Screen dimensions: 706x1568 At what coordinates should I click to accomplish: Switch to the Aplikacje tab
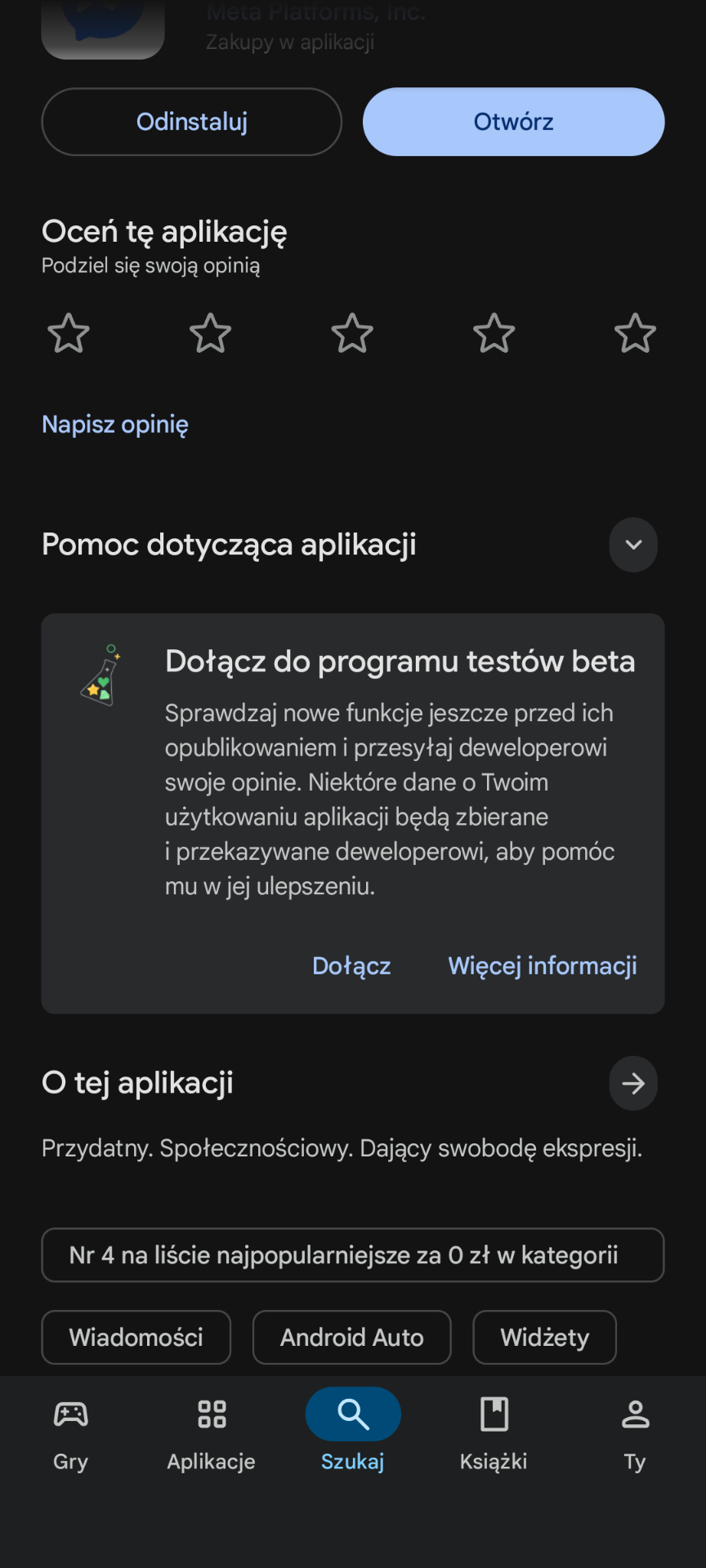(x=212, y=1432)
